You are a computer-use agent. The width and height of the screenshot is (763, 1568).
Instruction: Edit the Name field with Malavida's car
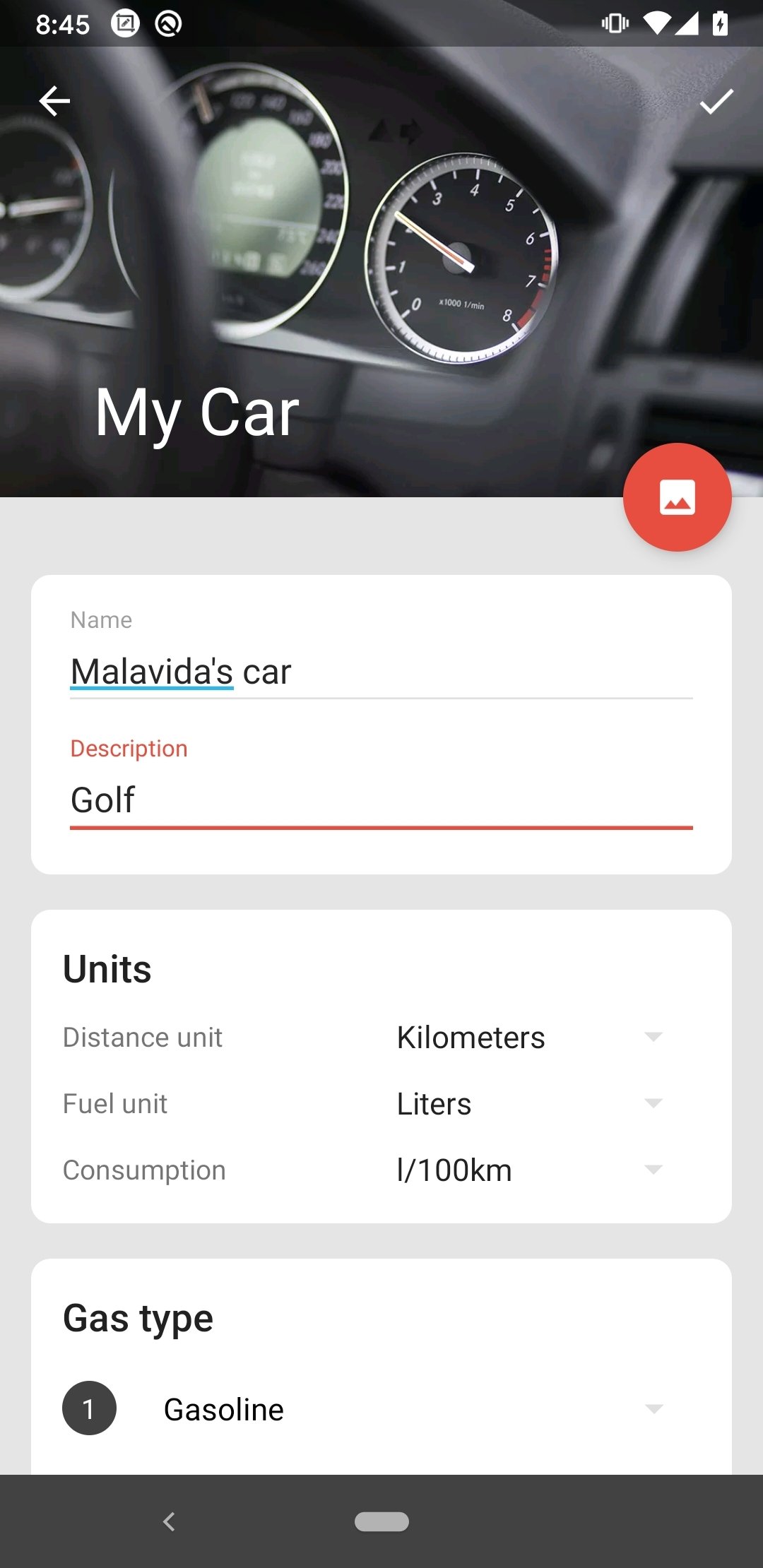[381, 672]
